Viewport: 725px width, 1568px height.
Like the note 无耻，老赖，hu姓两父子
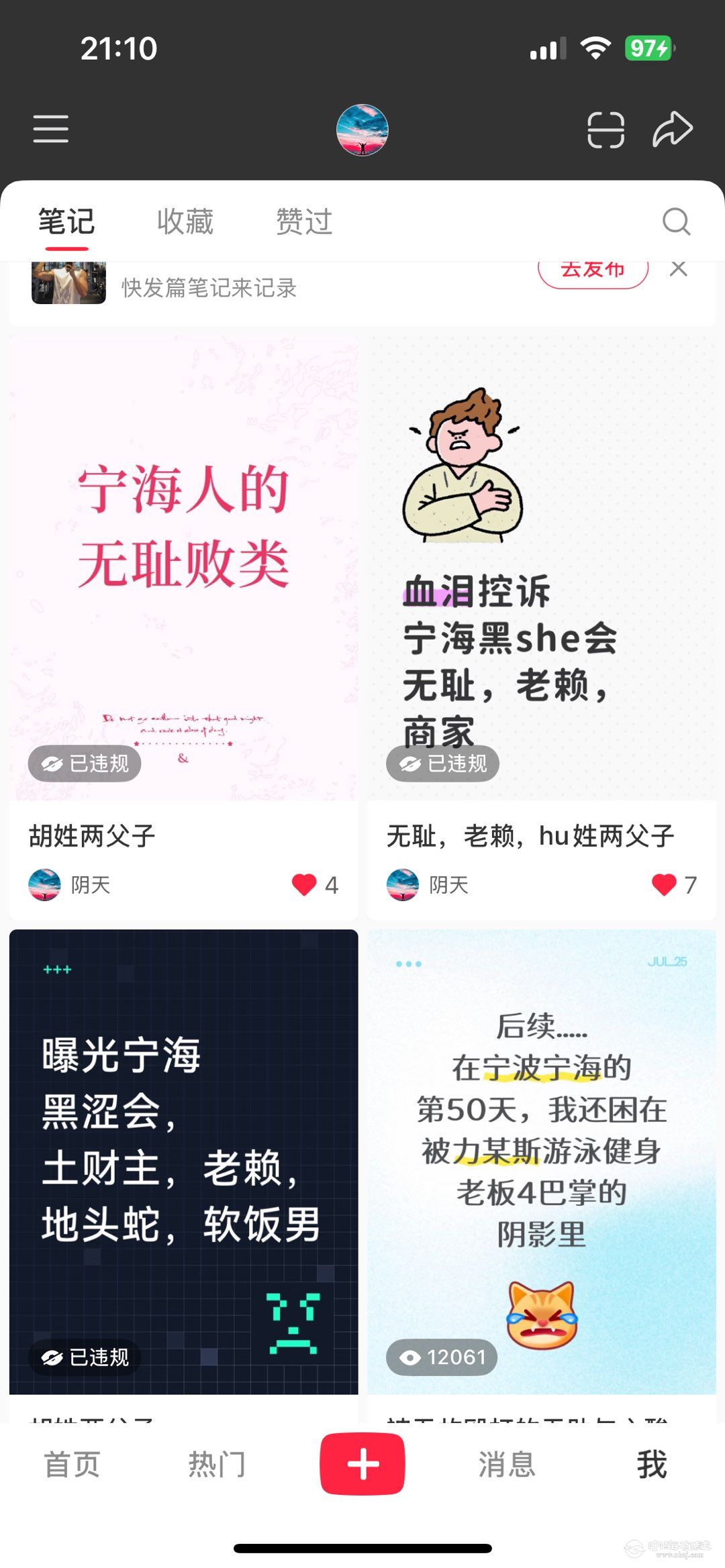664,884
